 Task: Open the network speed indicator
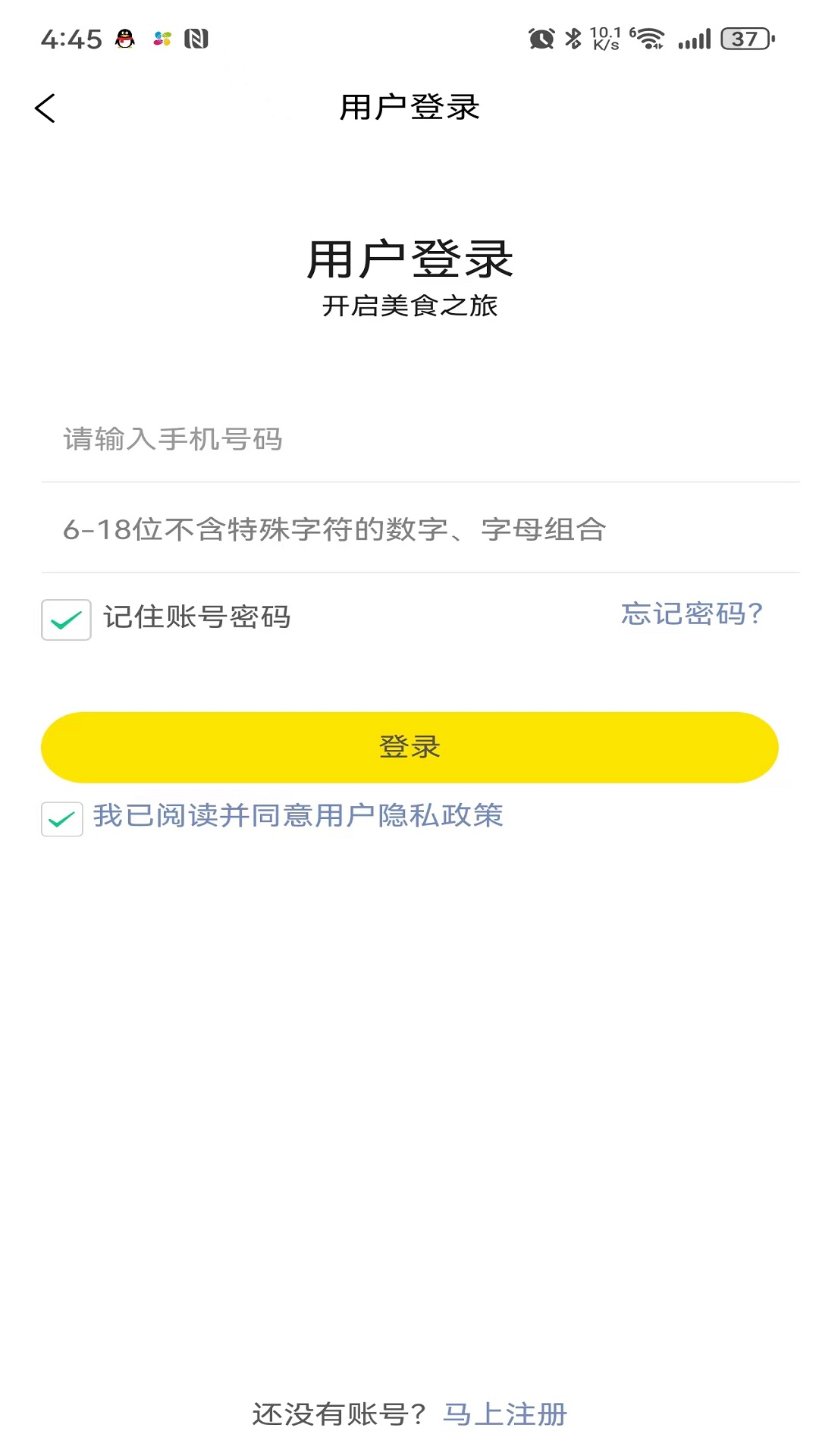tap(607, 37)
